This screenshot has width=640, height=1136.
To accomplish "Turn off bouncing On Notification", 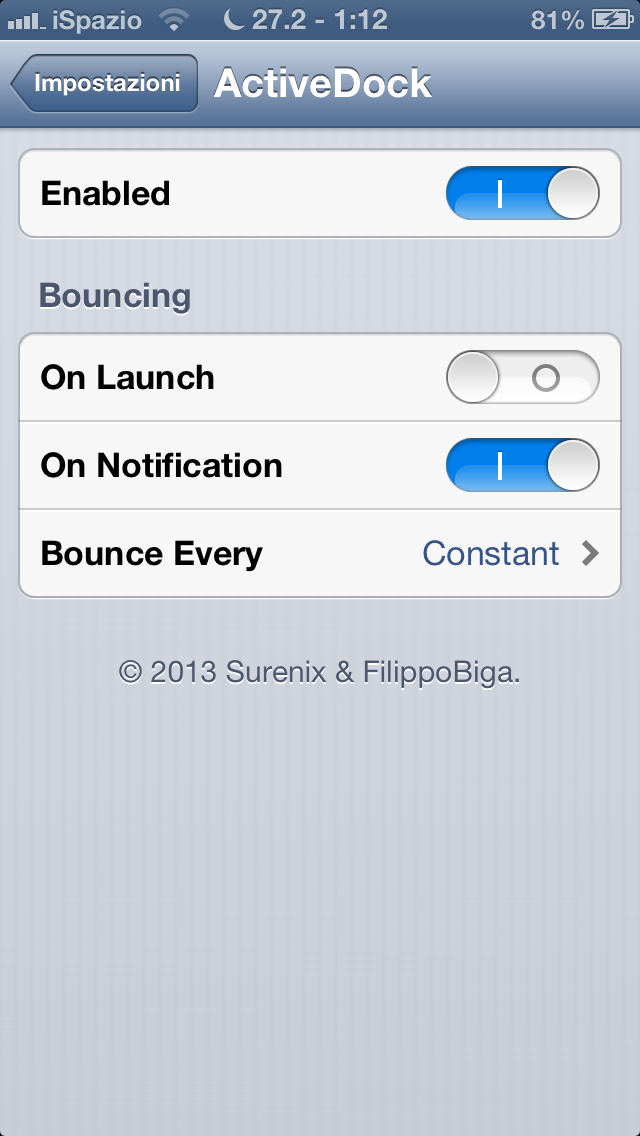I will [522, 466].
